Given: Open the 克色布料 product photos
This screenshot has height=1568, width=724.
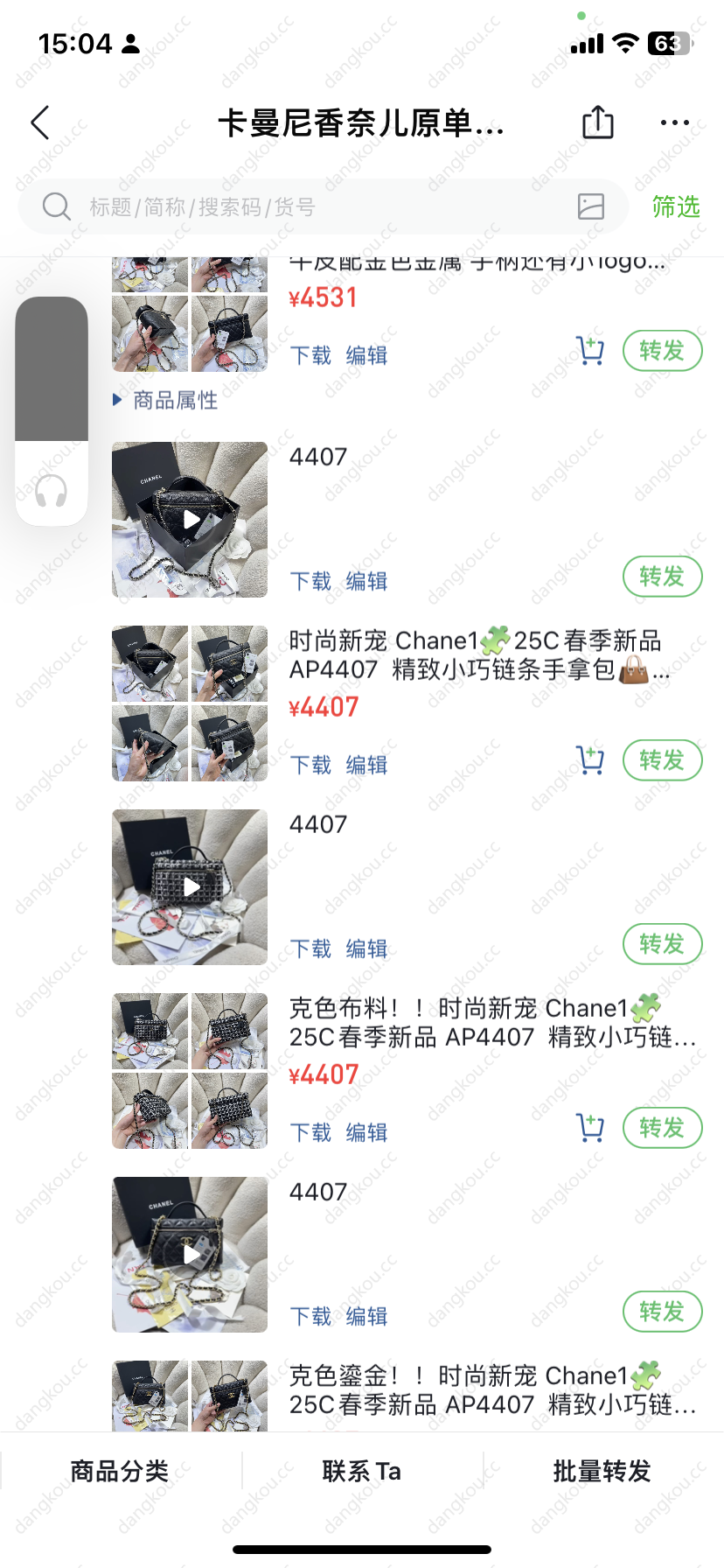Looking at the screenshot, I should 190,1071.
